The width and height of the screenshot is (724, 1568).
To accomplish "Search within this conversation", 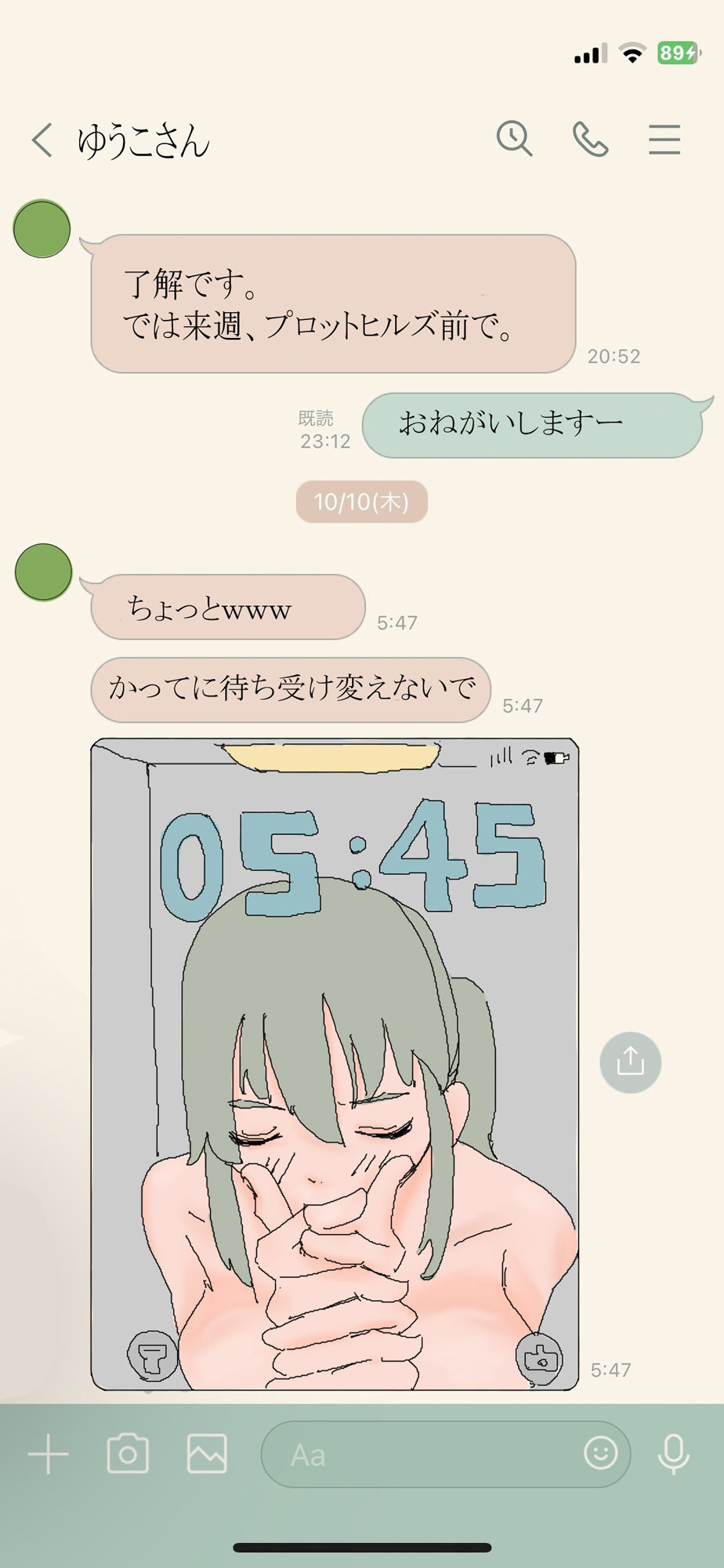I will [514, 140].
